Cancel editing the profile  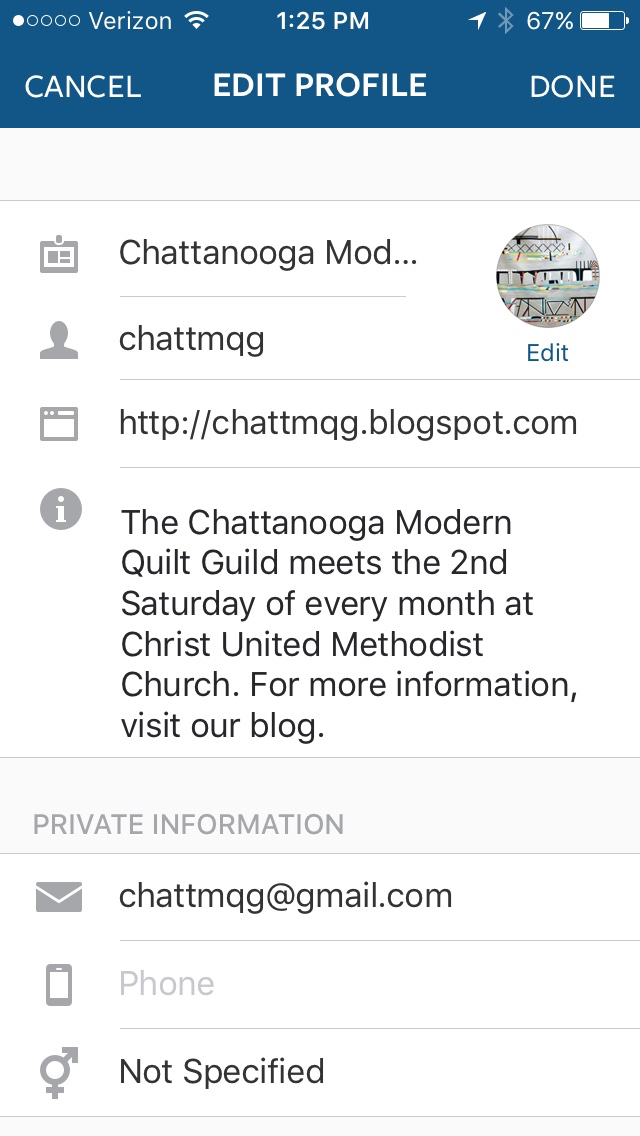[82, 87]
